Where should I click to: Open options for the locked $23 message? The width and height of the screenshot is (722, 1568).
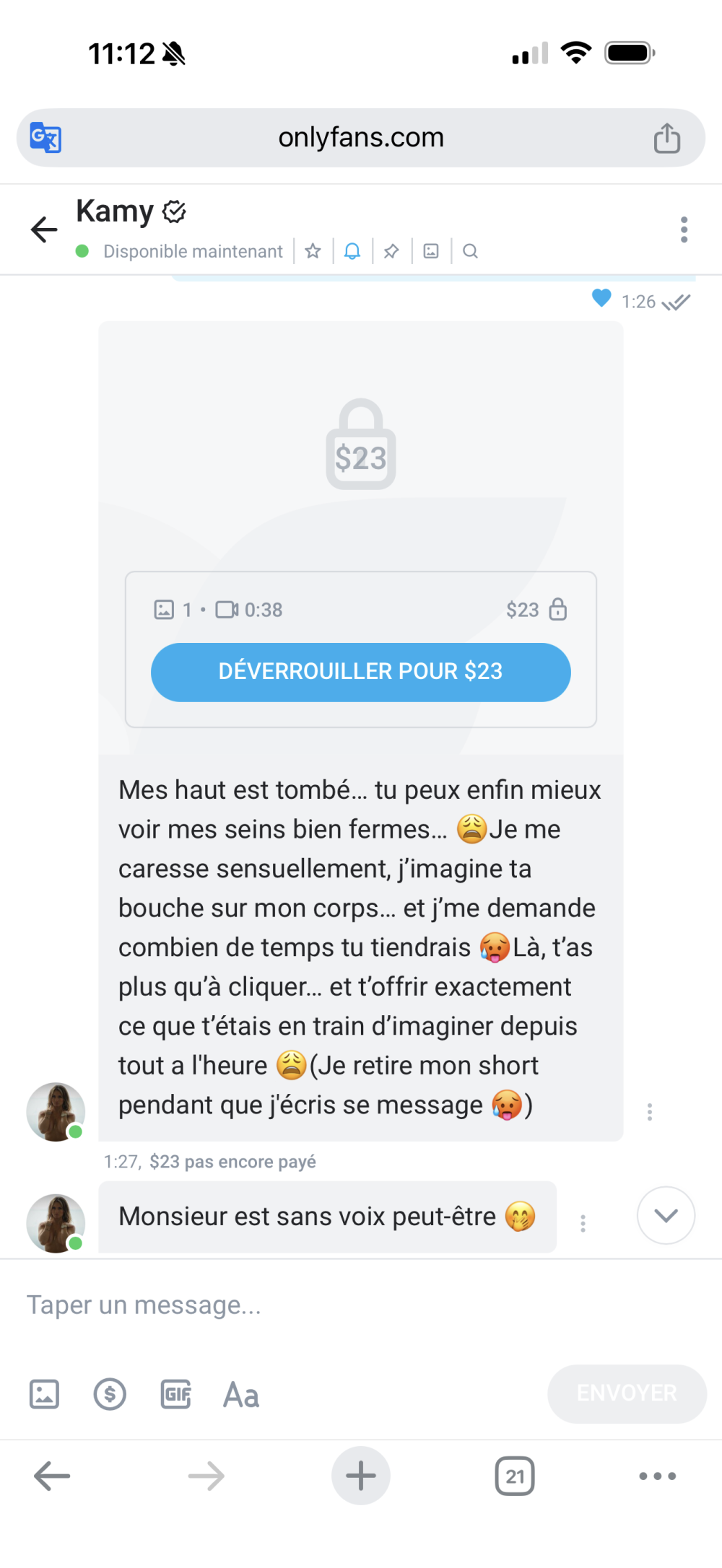tap(649, 1112)
